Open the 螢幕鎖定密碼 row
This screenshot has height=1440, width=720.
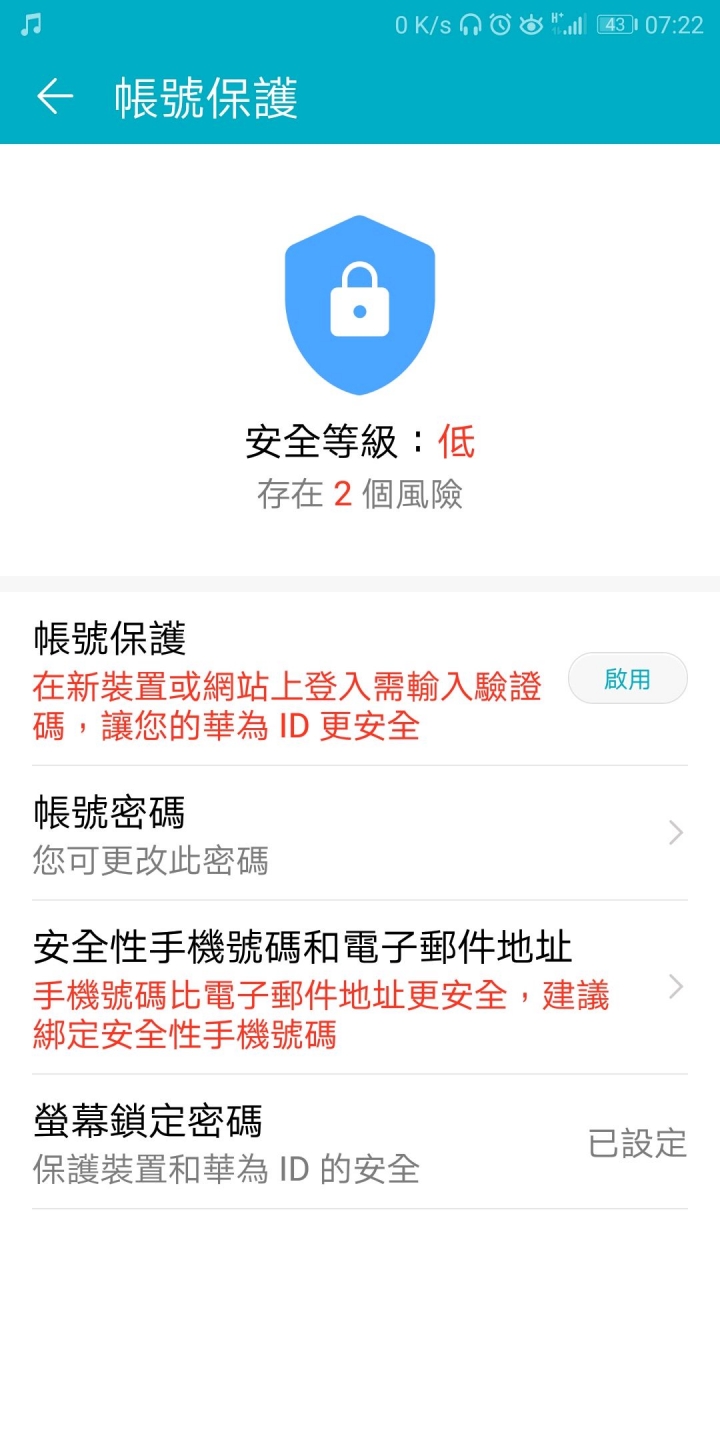[x=360, y=1142]
